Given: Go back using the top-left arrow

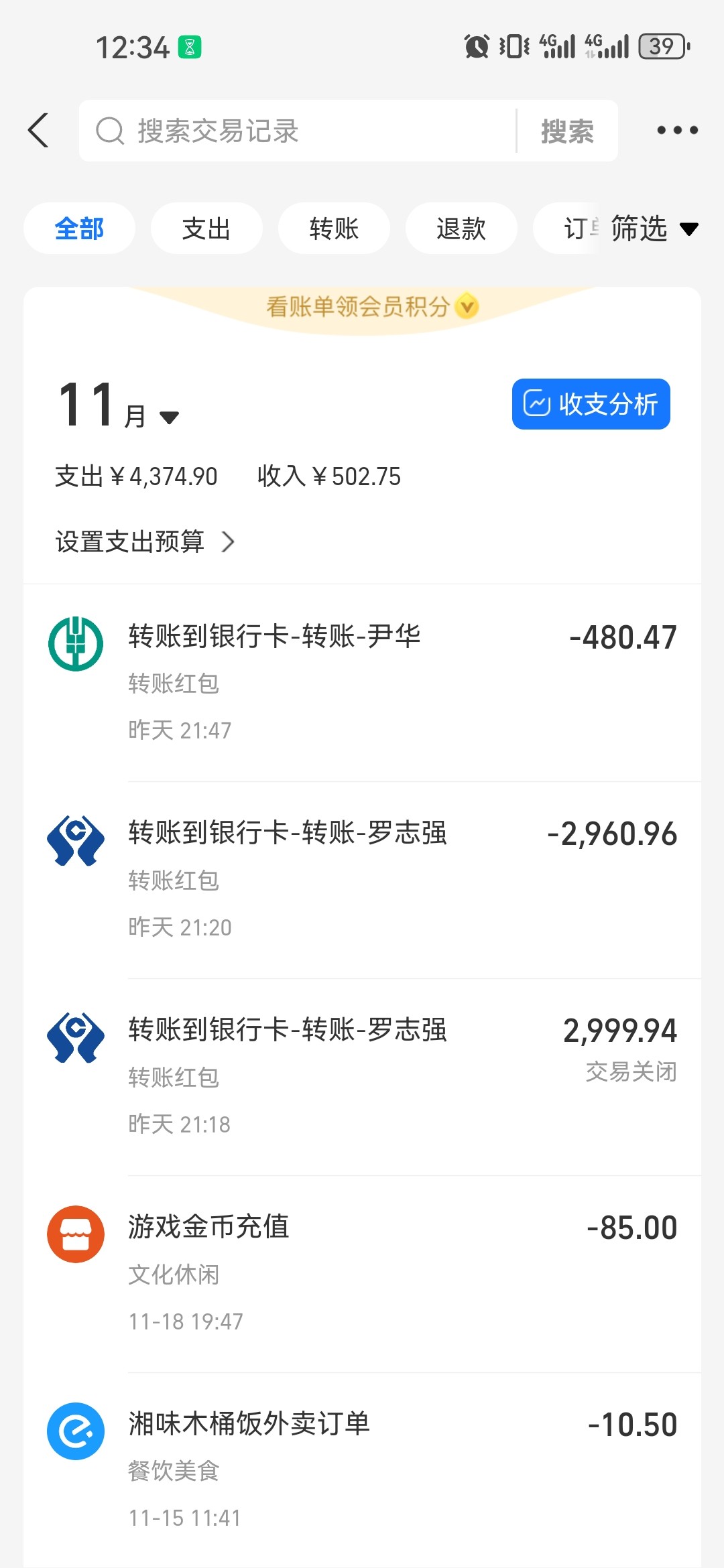Looking at the screenshot, I should pyautogui.click(x=39, y=130).
